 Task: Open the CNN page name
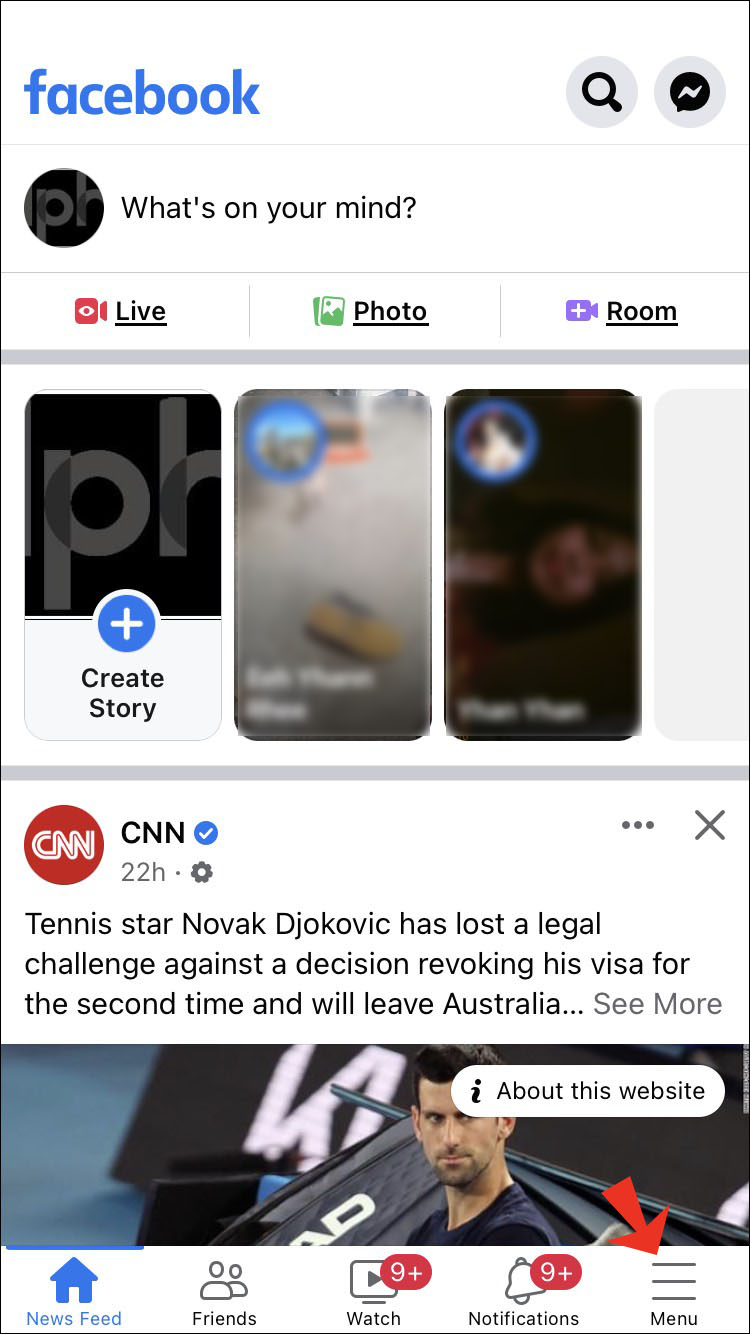point(153,832)
